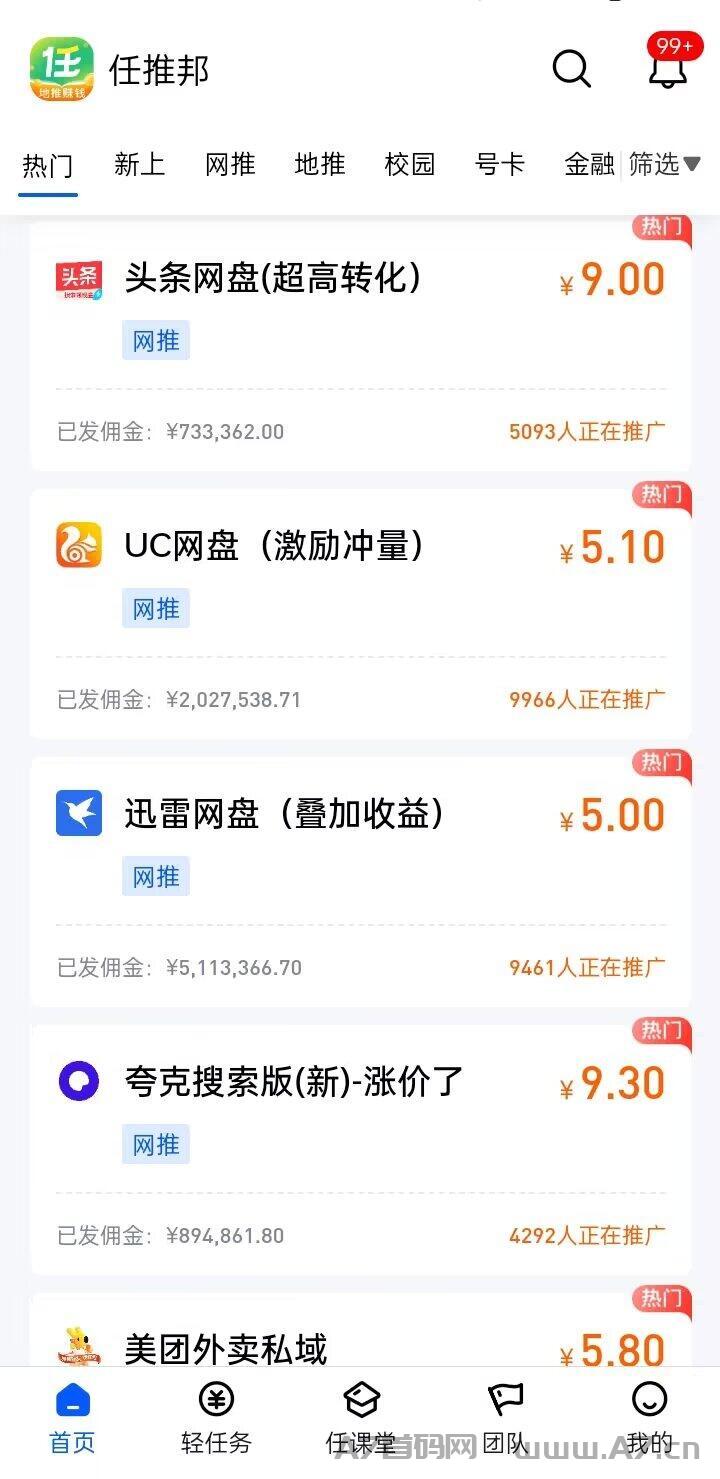The image size is (720, 1479).
Task: Expand the 筛选 filter dropdown
Action: pos(665,164)
